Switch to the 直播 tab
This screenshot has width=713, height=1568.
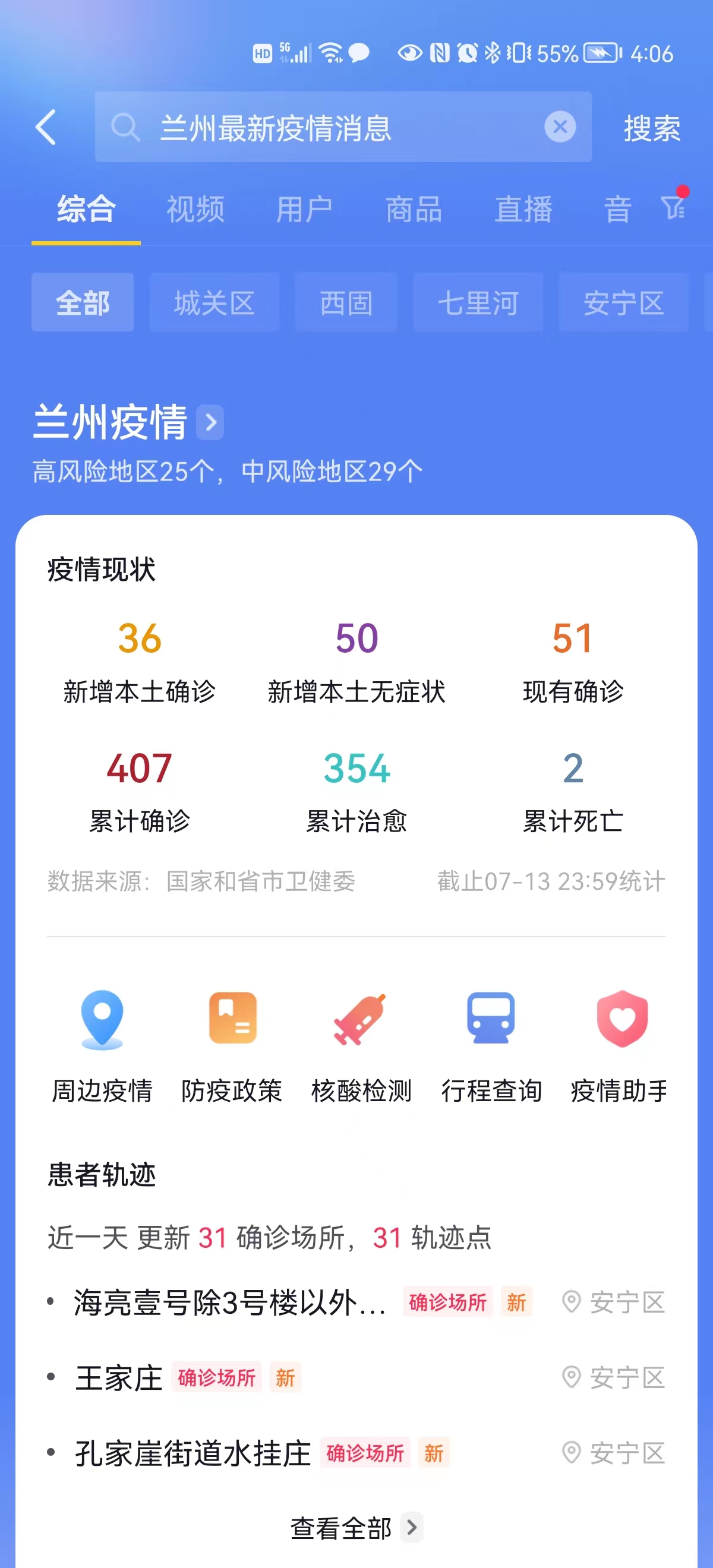tap(523, 210)
